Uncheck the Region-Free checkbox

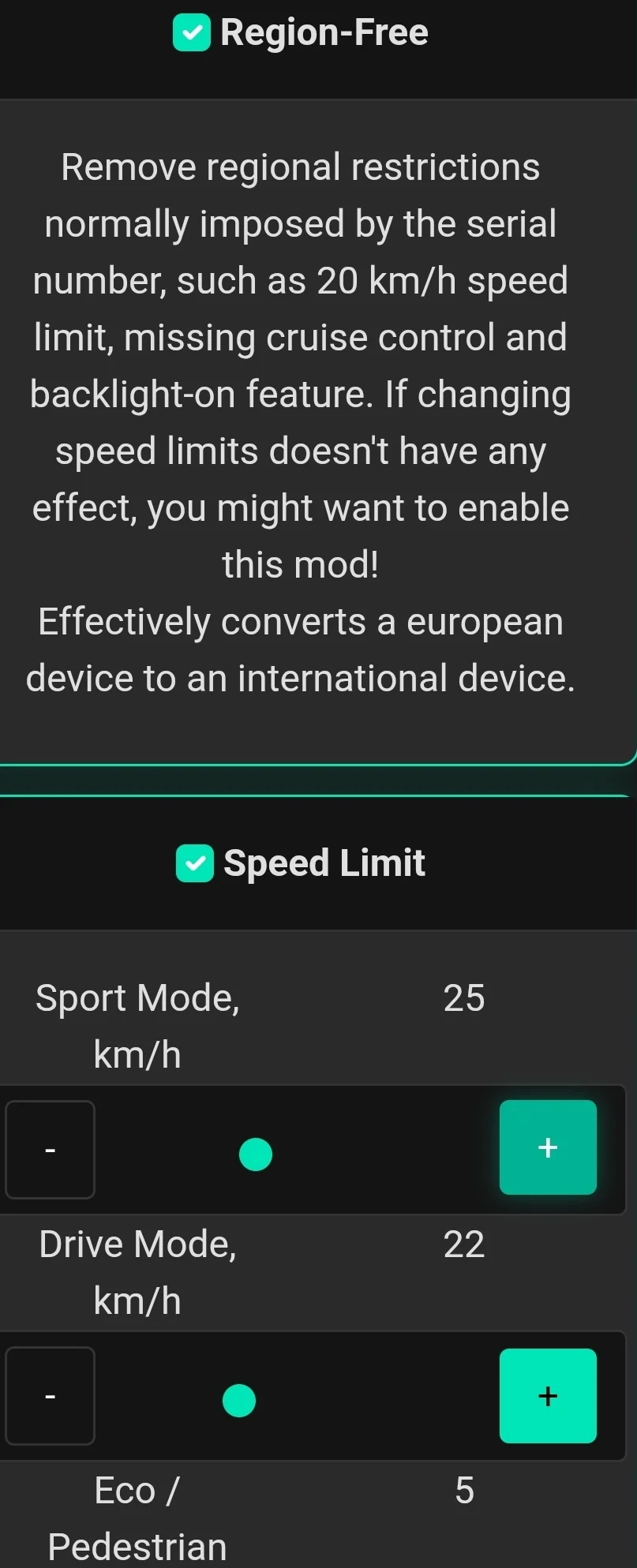(192, 33)
